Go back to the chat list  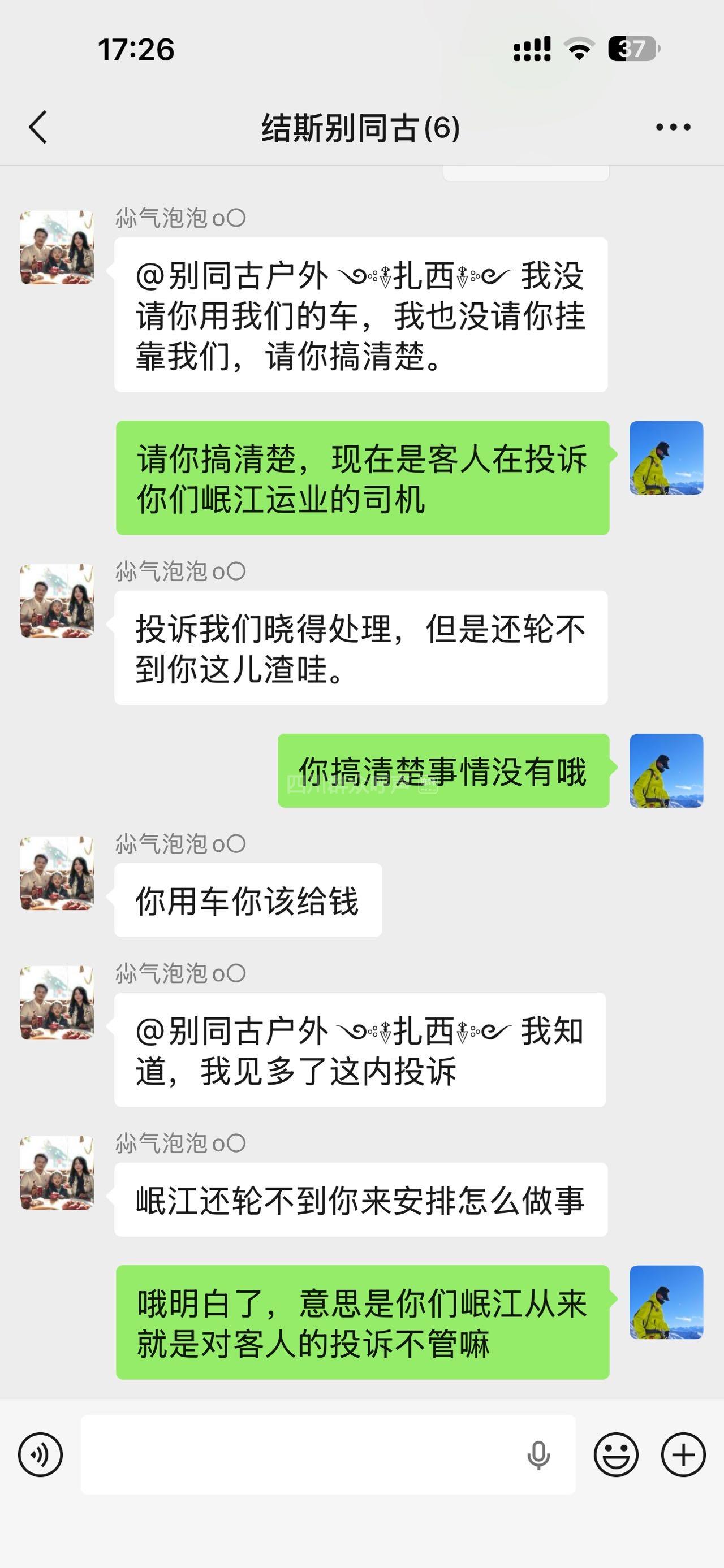[x=38, y=127]
